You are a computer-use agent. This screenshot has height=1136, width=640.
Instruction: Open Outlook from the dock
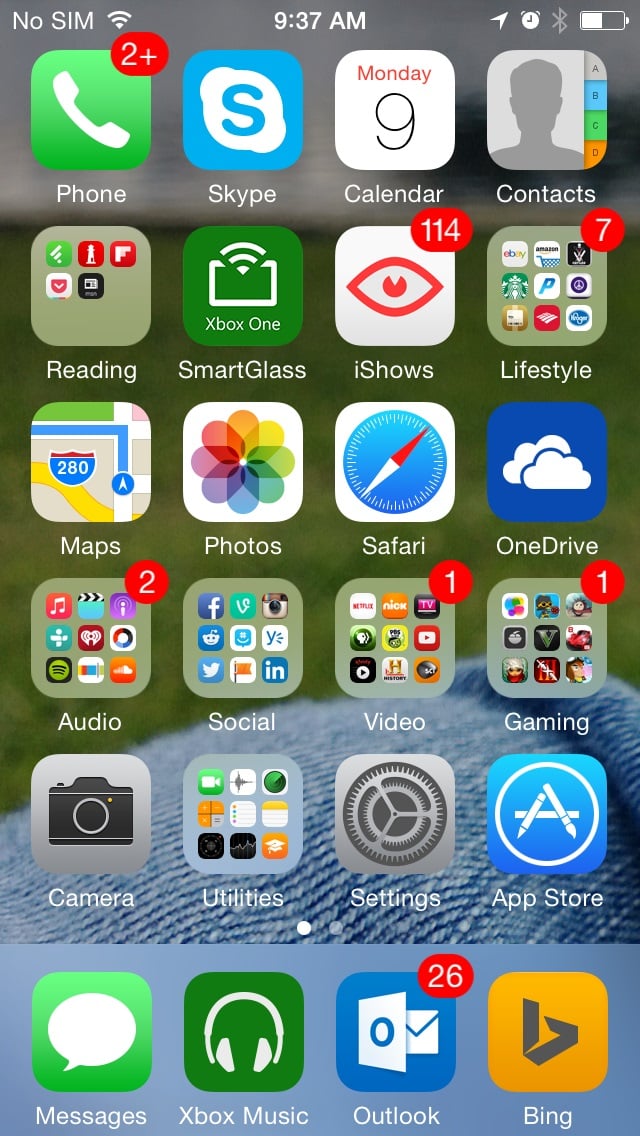(x=395, y=1032)
